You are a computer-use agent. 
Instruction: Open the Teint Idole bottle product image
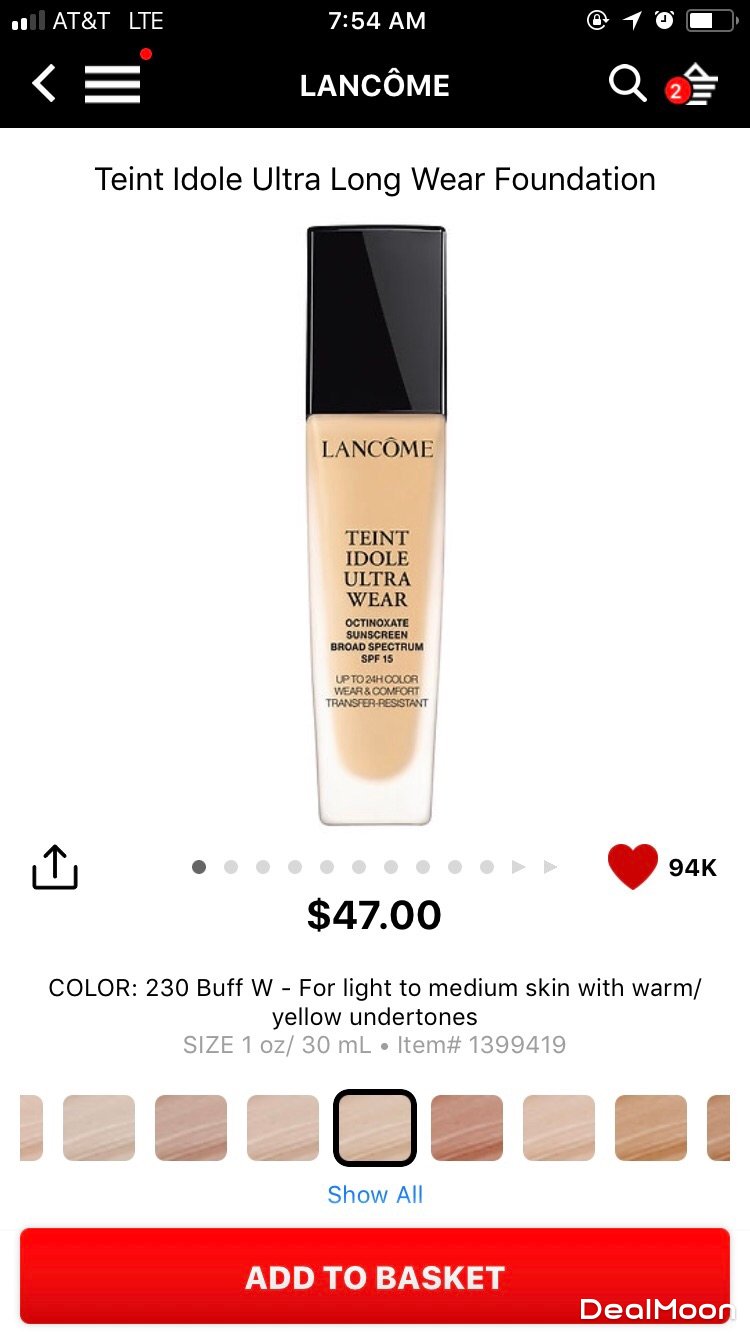point(376,525)
